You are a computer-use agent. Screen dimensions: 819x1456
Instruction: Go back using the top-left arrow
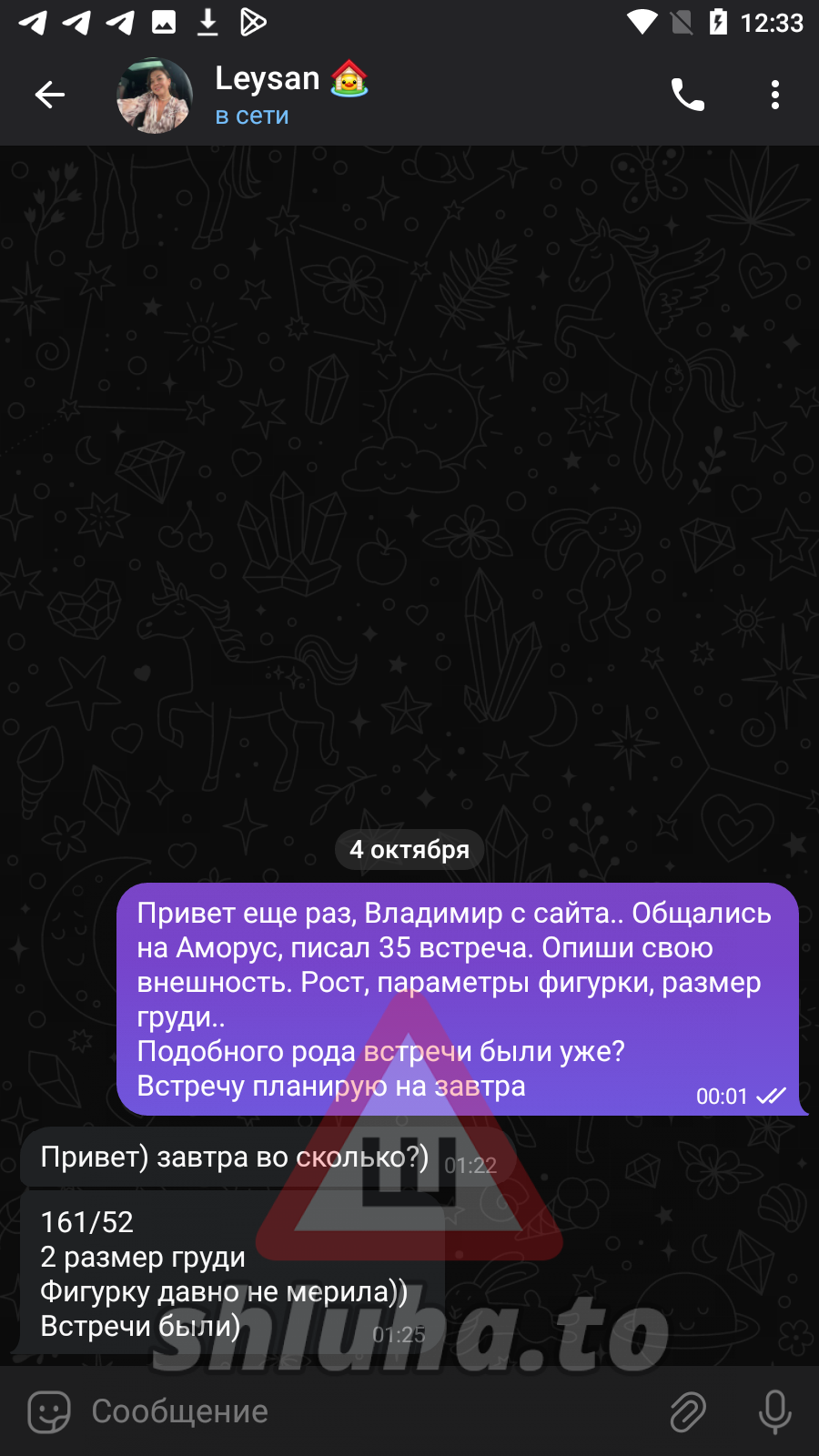pos(50,95)
